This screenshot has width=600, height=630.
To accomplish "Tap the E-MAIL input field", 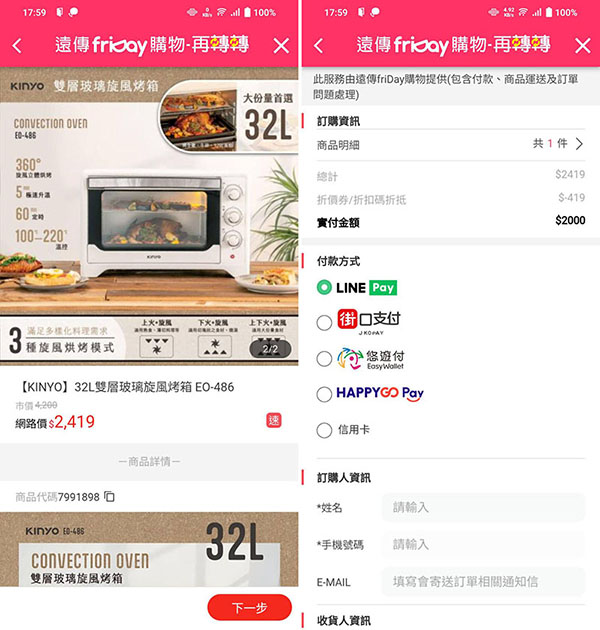I will (x=482, y=581).
